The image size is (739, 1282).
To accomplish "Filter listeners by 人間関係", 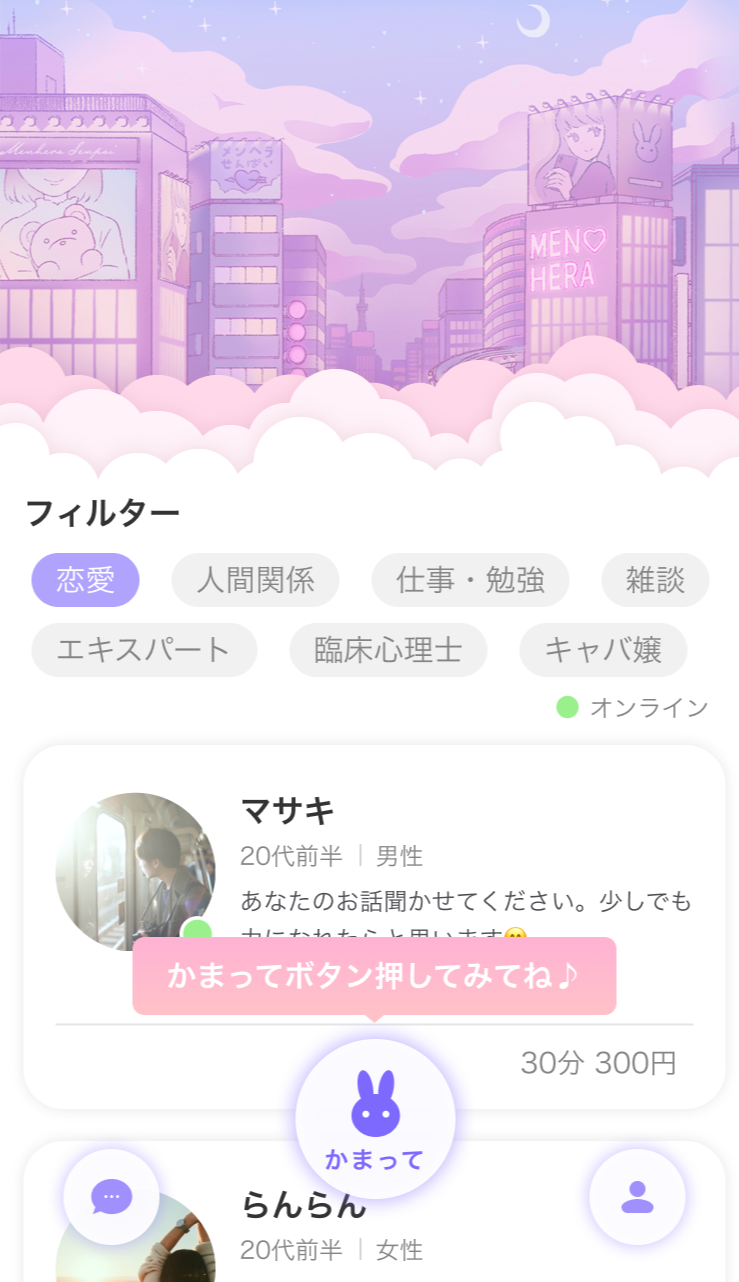I will (255, 580).
